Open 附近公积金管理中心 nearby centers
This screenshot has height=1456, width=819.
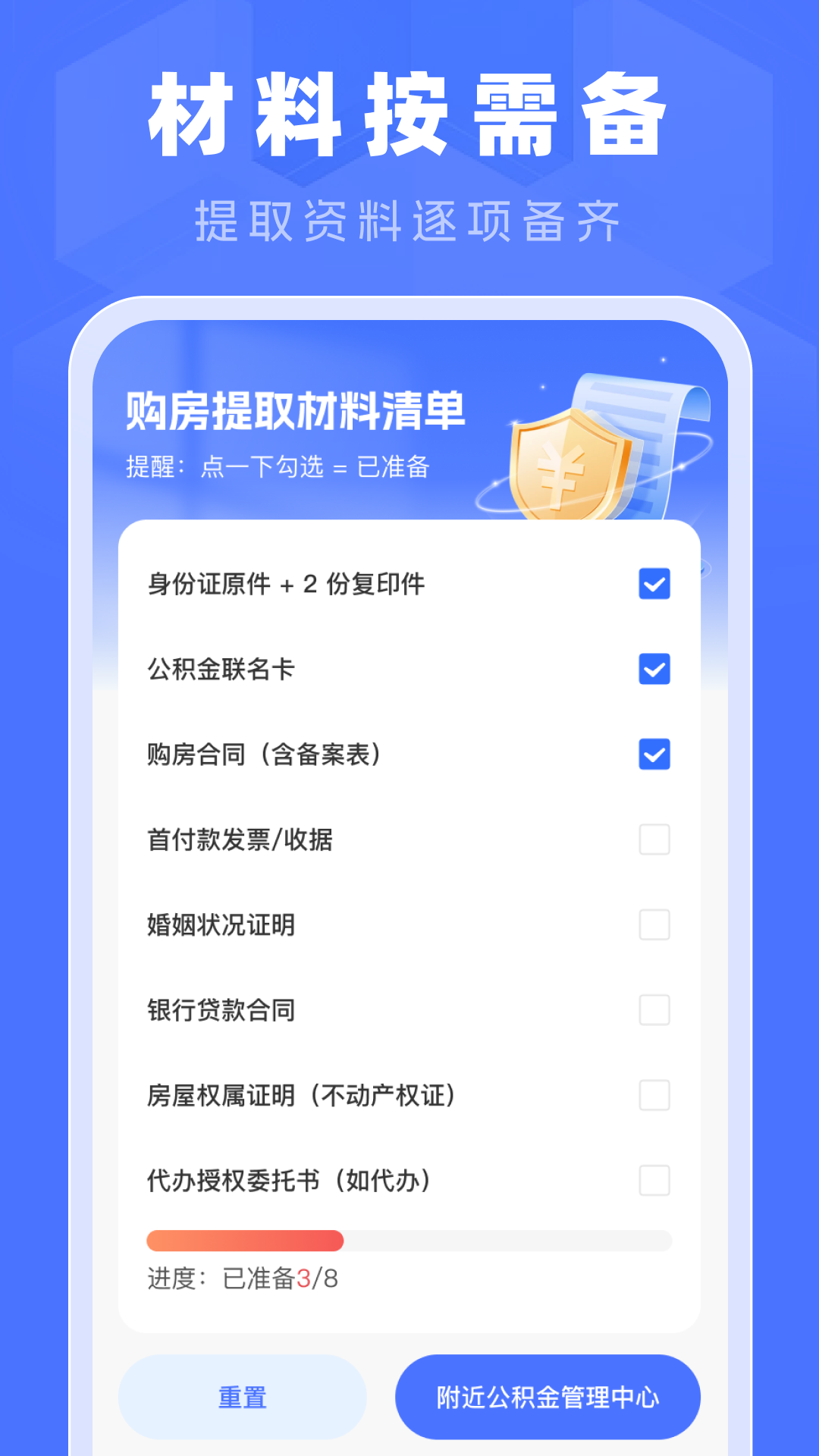(x=548, y=1398)
